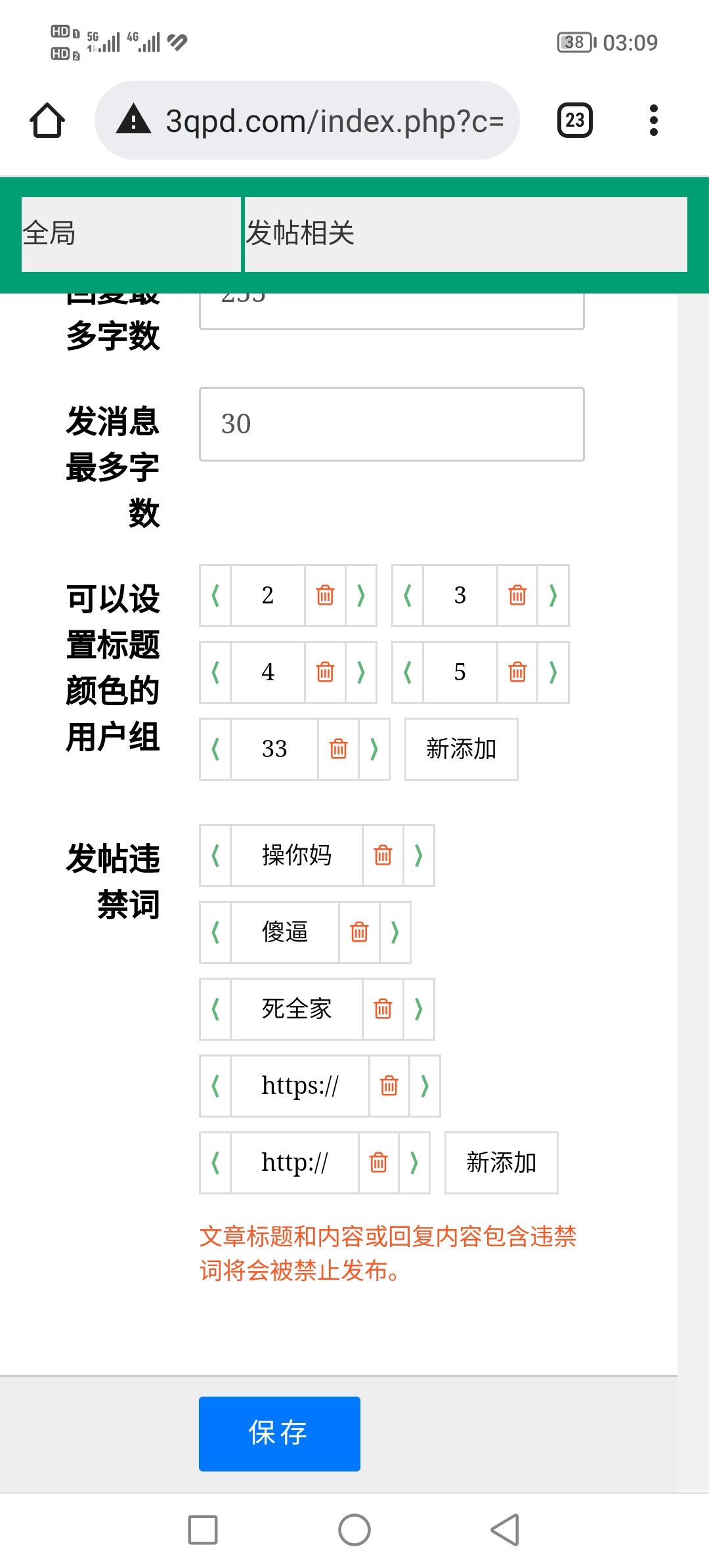Go back using the system back button
Screen dimensions: 709x1568
click(x=505, y=1530)
